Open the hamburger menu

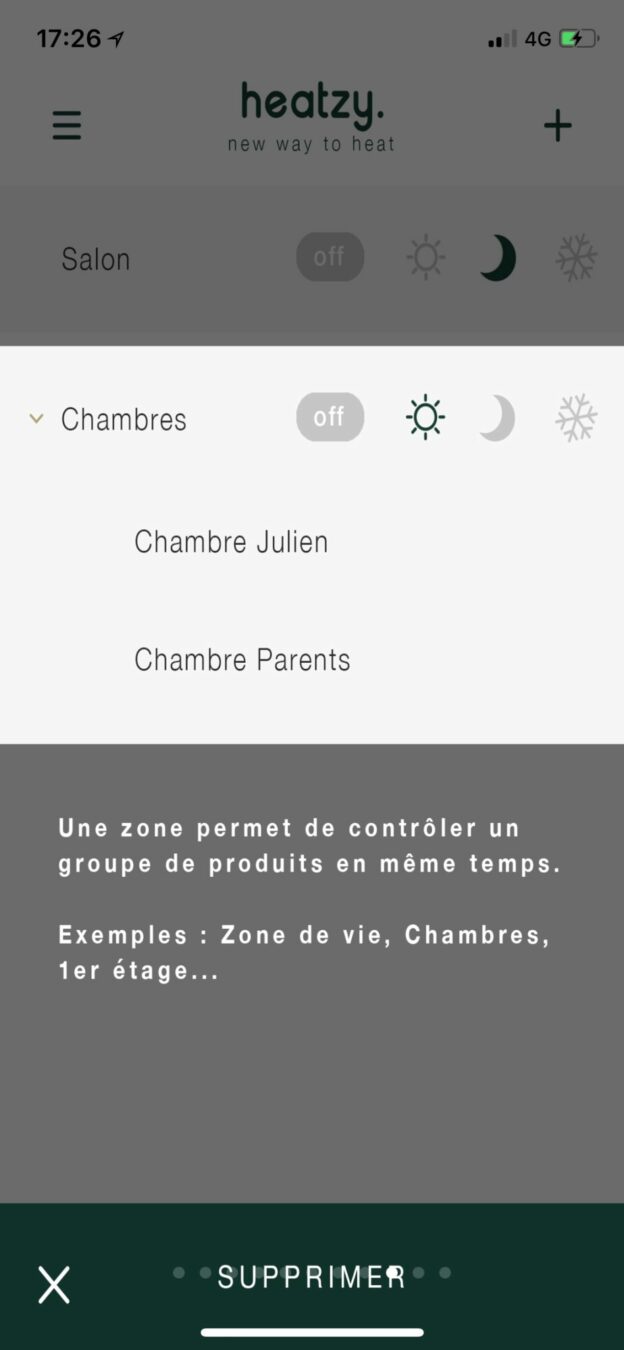coord(67,126)
